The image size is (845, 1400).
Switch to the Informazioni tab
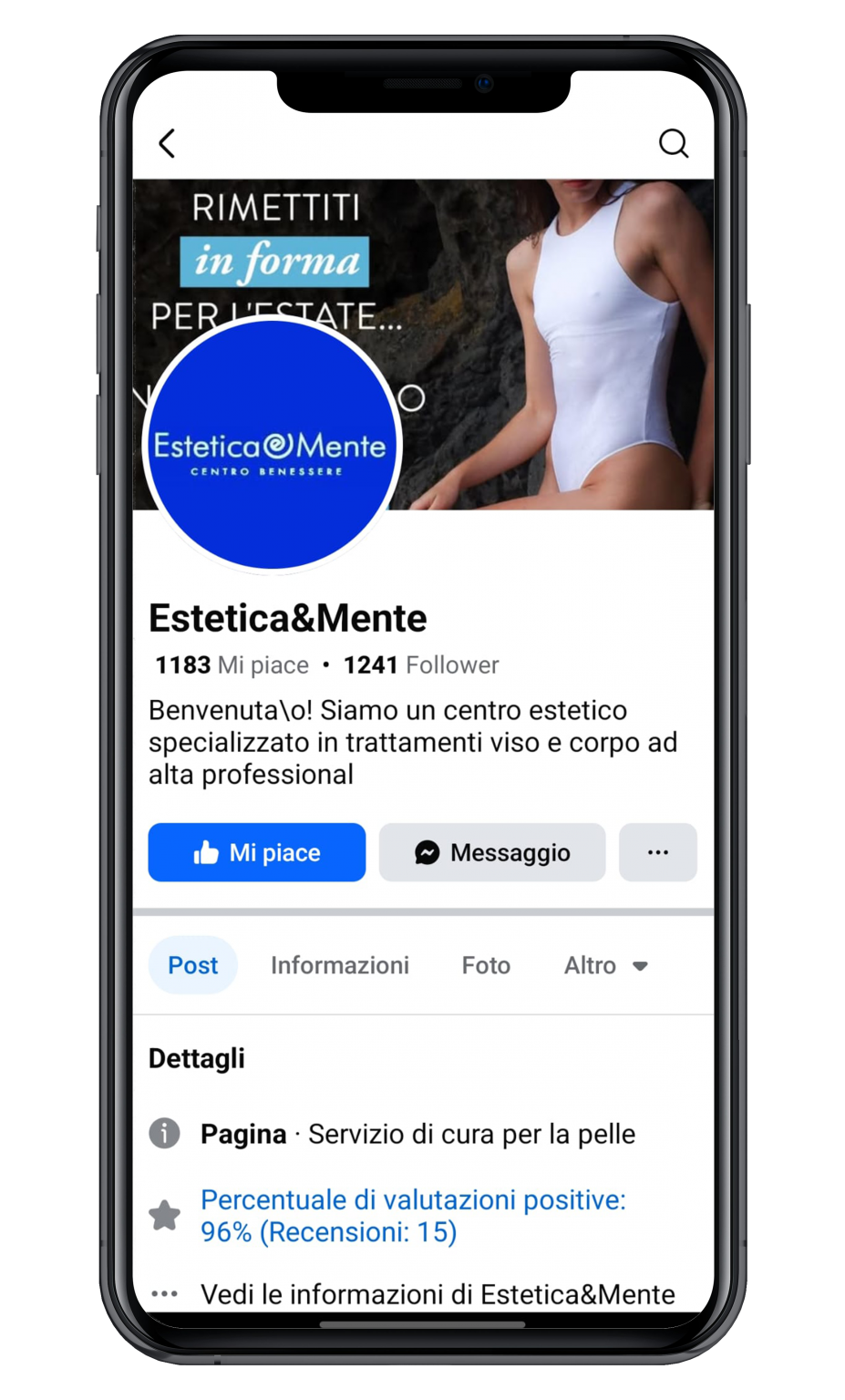tap(340, 965)
